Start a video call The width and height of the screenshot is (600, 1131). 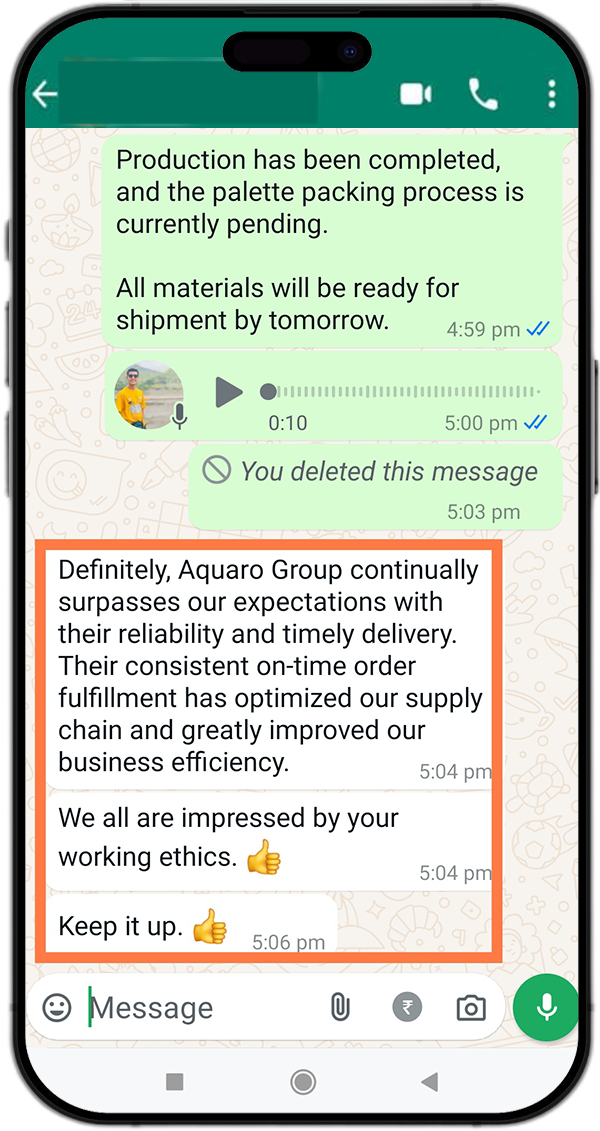[415, 95]
